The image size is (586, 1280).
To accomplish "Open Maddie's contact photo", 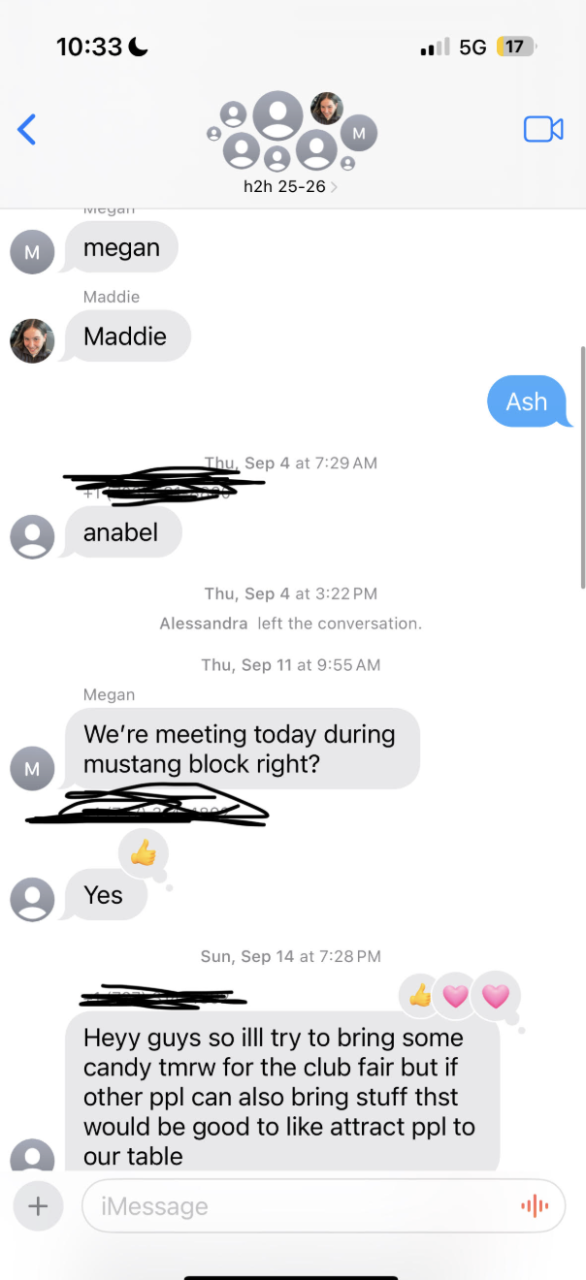I will (x=32, y=341).
